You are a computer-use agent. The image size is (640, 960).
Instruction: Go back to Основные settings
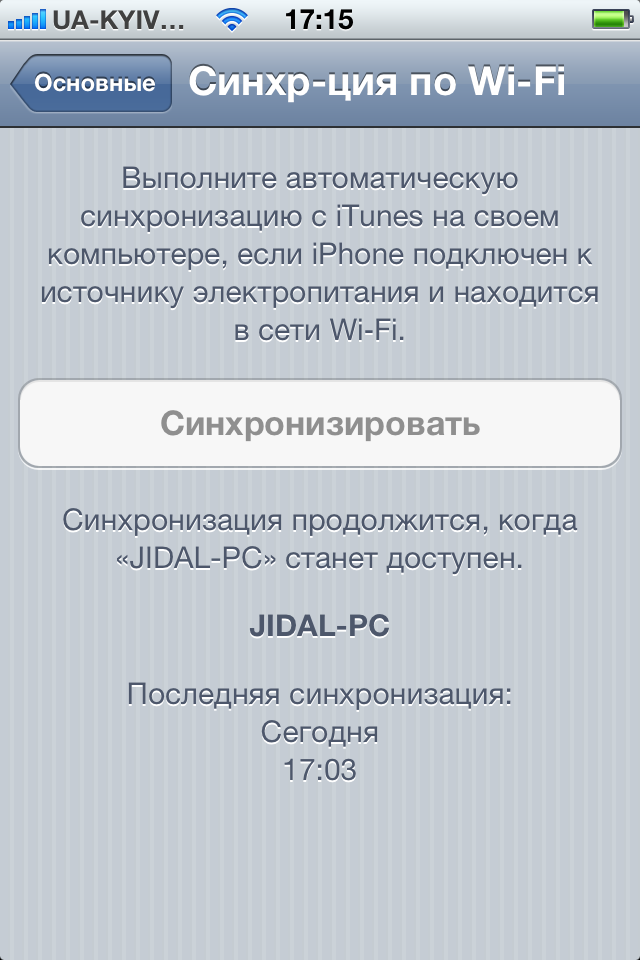(91, 83)
